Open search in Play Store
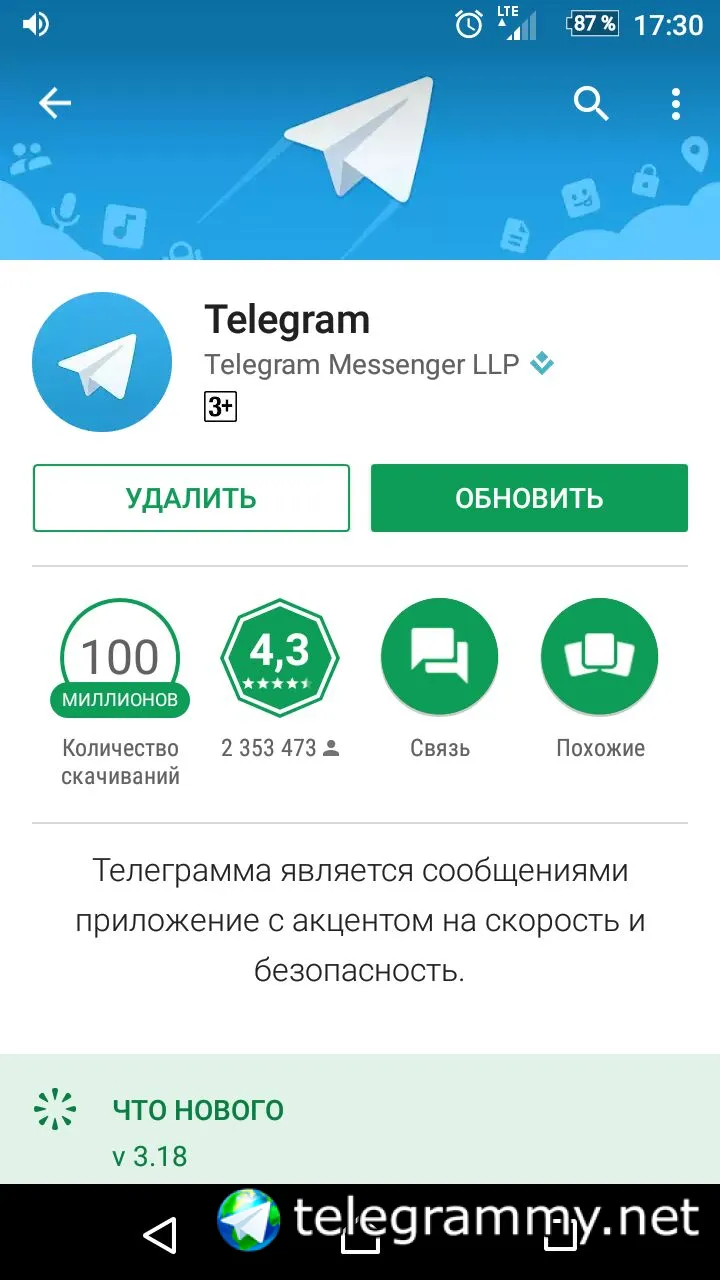The image size is (720, 1280). click(591, 103)
